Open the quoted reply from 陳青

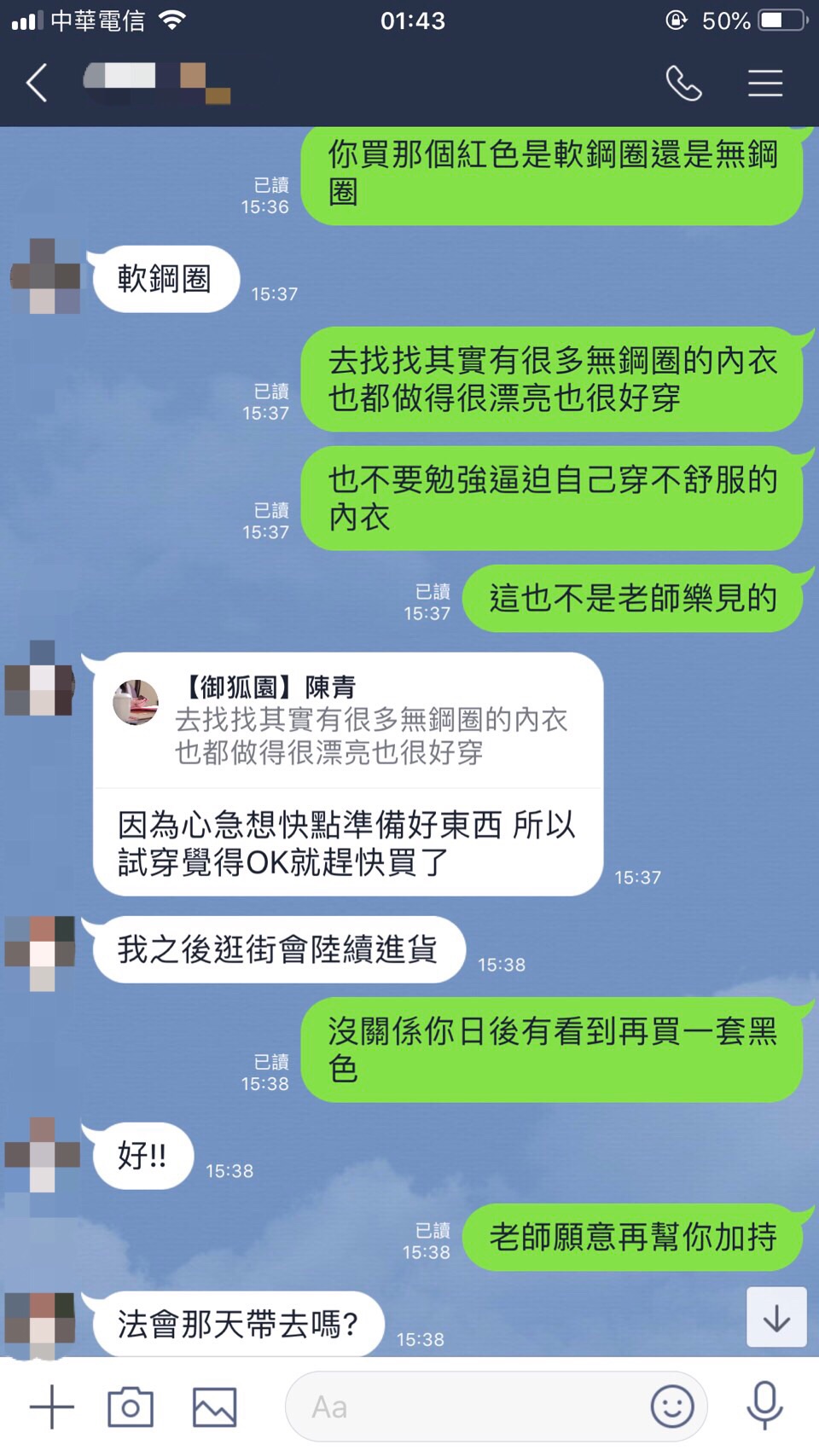(348, 721)
